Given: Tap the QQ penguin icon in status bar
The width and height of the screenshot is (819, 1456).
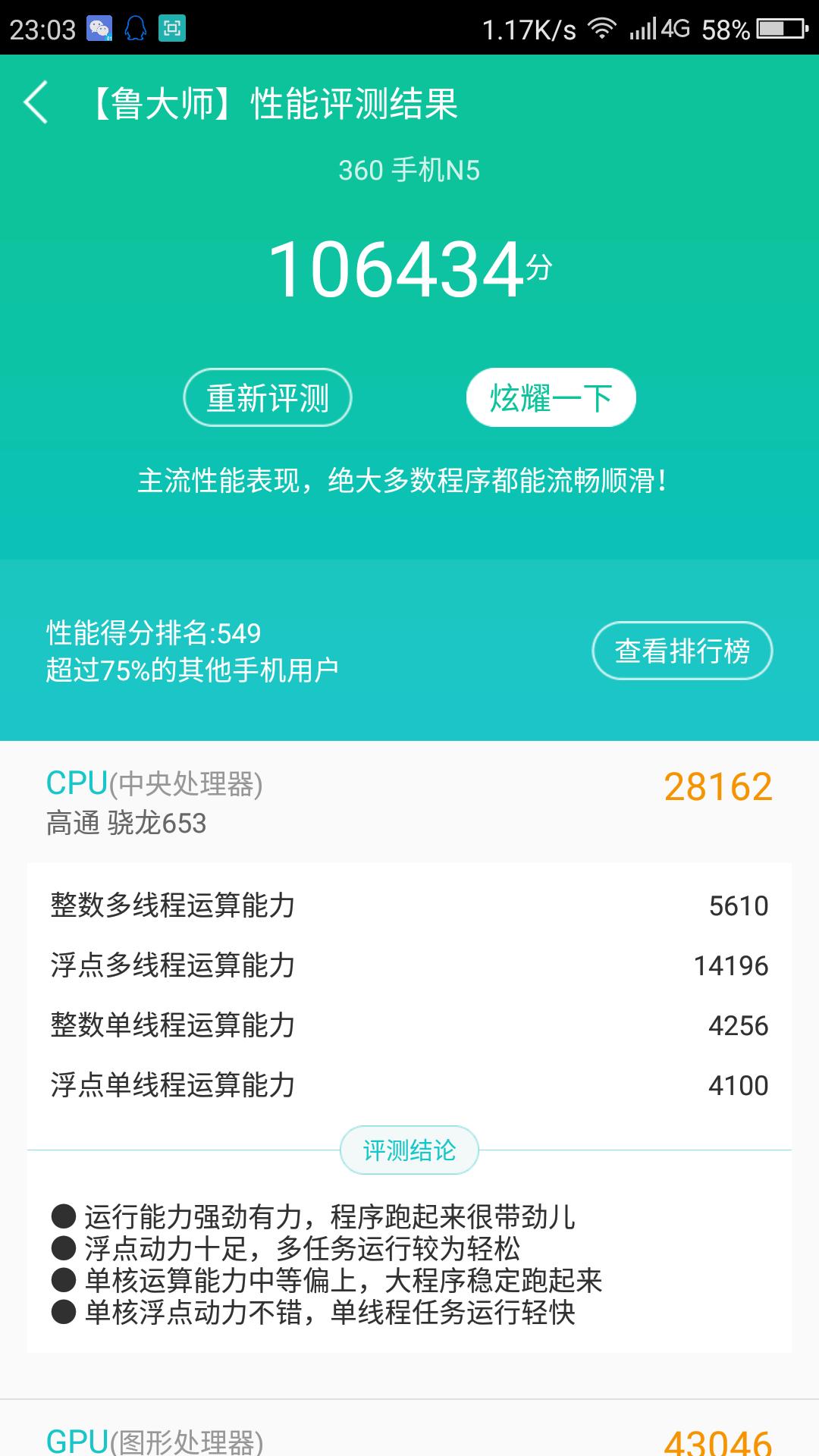Looking at the screenshot, I should point(136,25).
